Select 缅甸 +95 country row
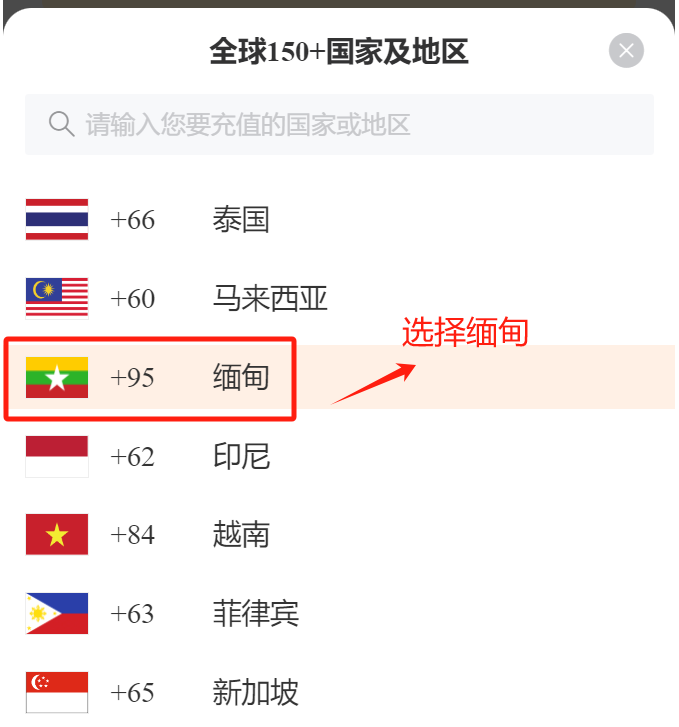679x727 pixels. coord(240,377)
